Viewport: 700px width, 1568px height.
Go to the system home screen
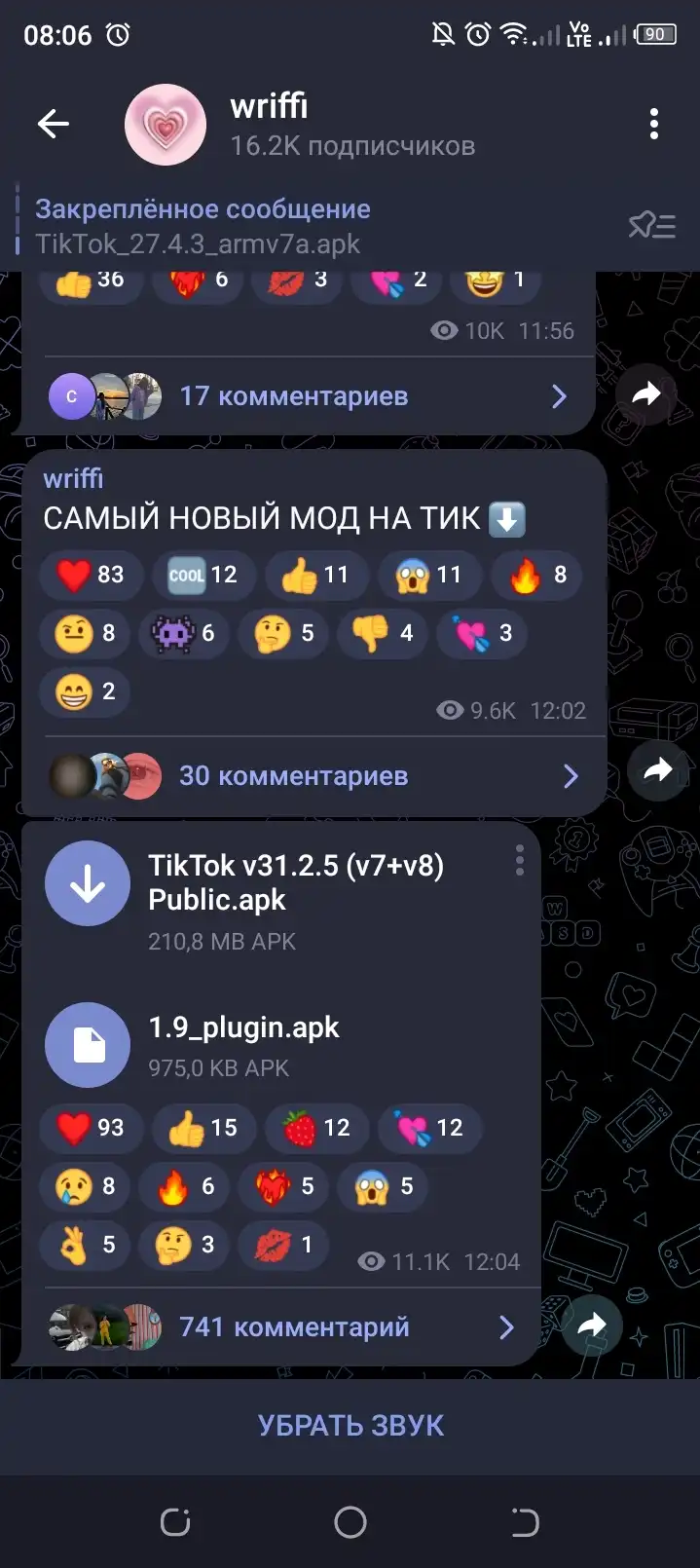pyautogui.click(x=350, y=1521)
